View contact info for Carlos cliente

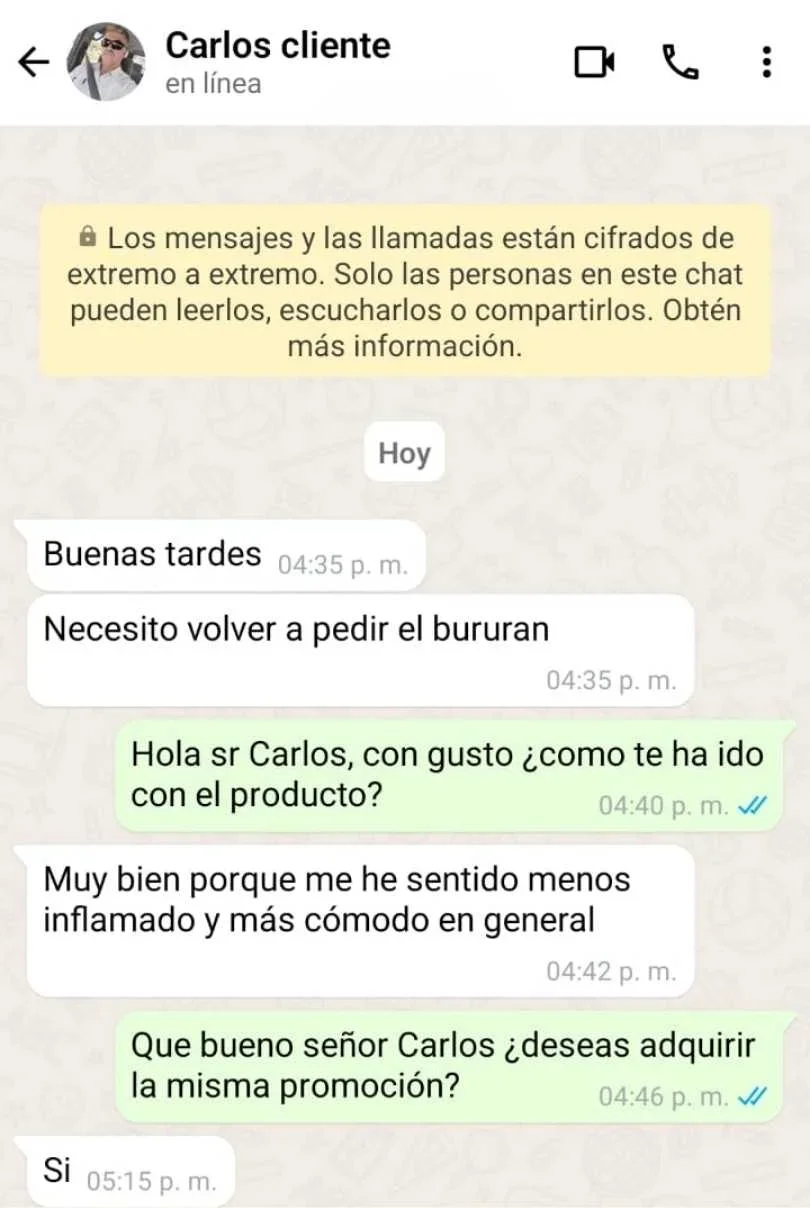point(277,62)
